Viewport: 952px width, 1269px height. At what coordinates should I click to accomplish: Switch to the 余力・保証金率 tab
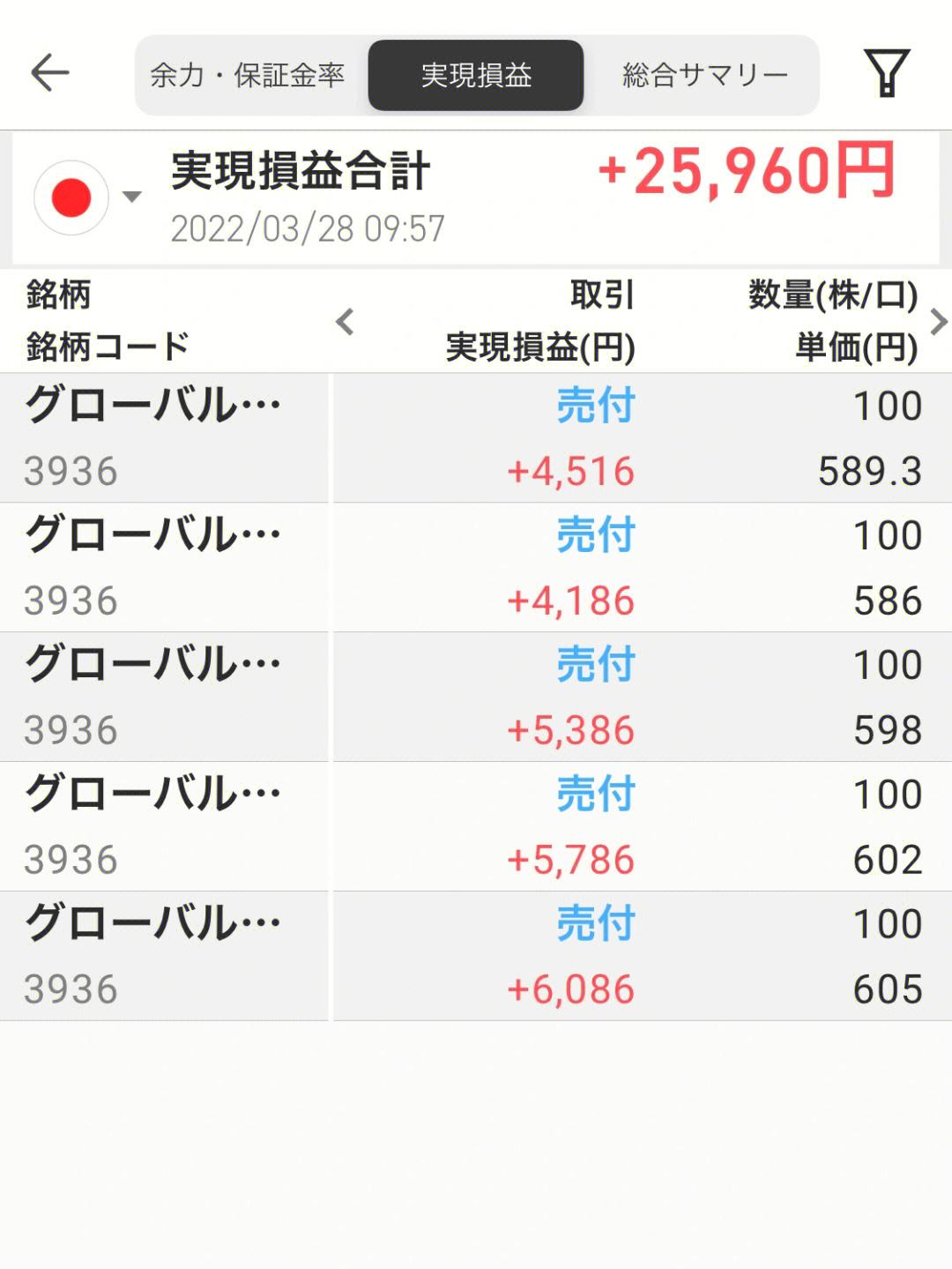[x=248, y=74]
